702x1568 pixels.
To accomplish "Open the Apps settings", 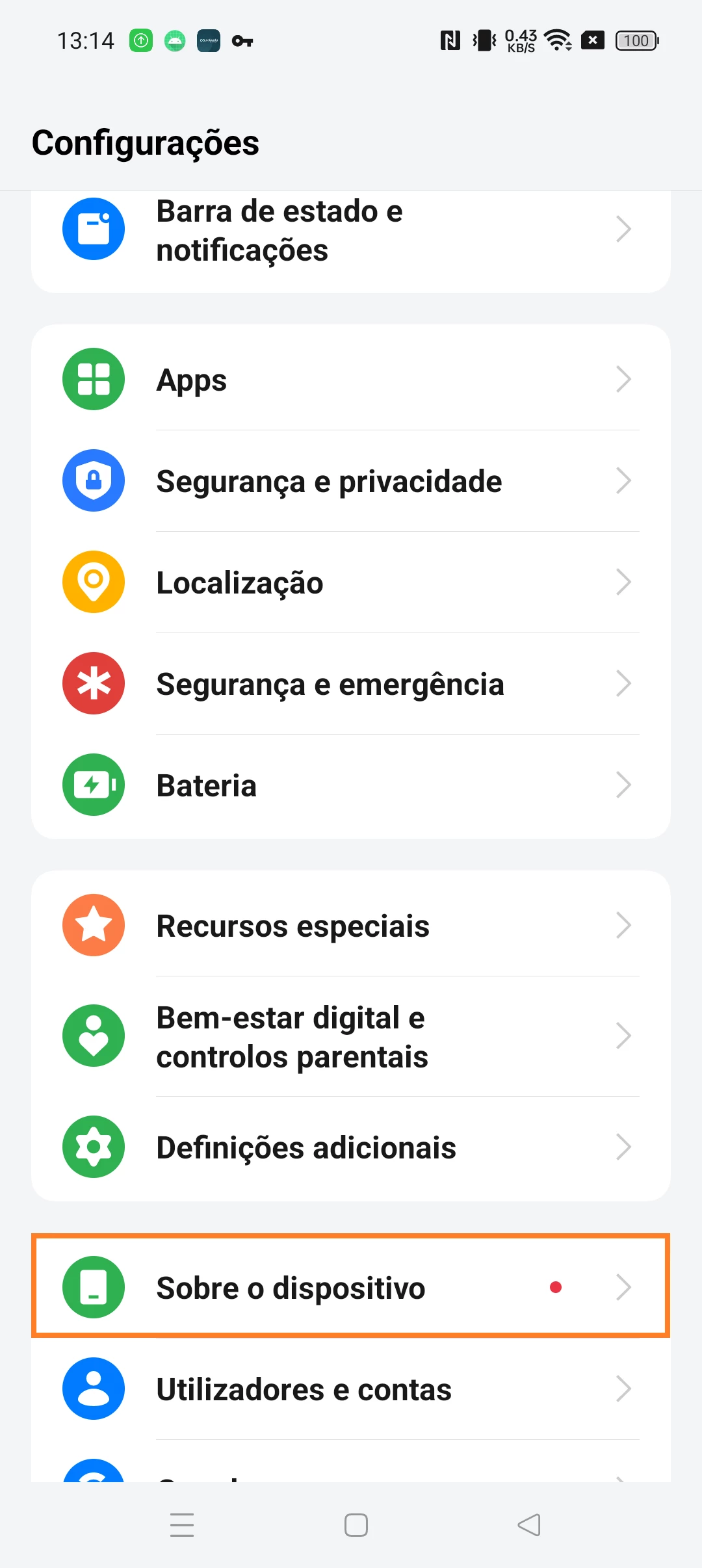I will (x=351, y=380).
